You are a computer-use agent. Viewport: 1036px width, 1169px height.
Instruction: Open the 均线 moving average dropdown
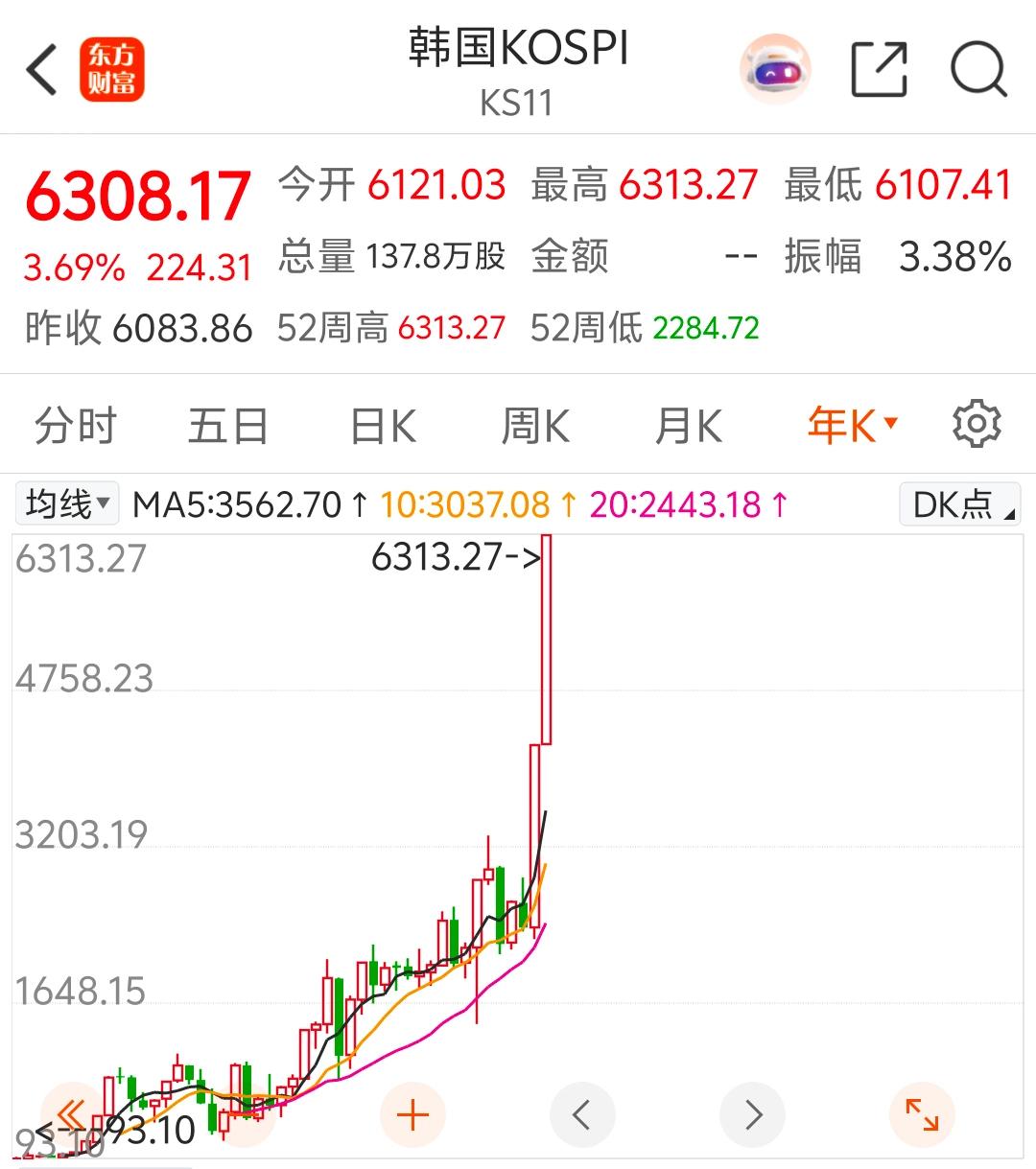[x=65, y=503]
